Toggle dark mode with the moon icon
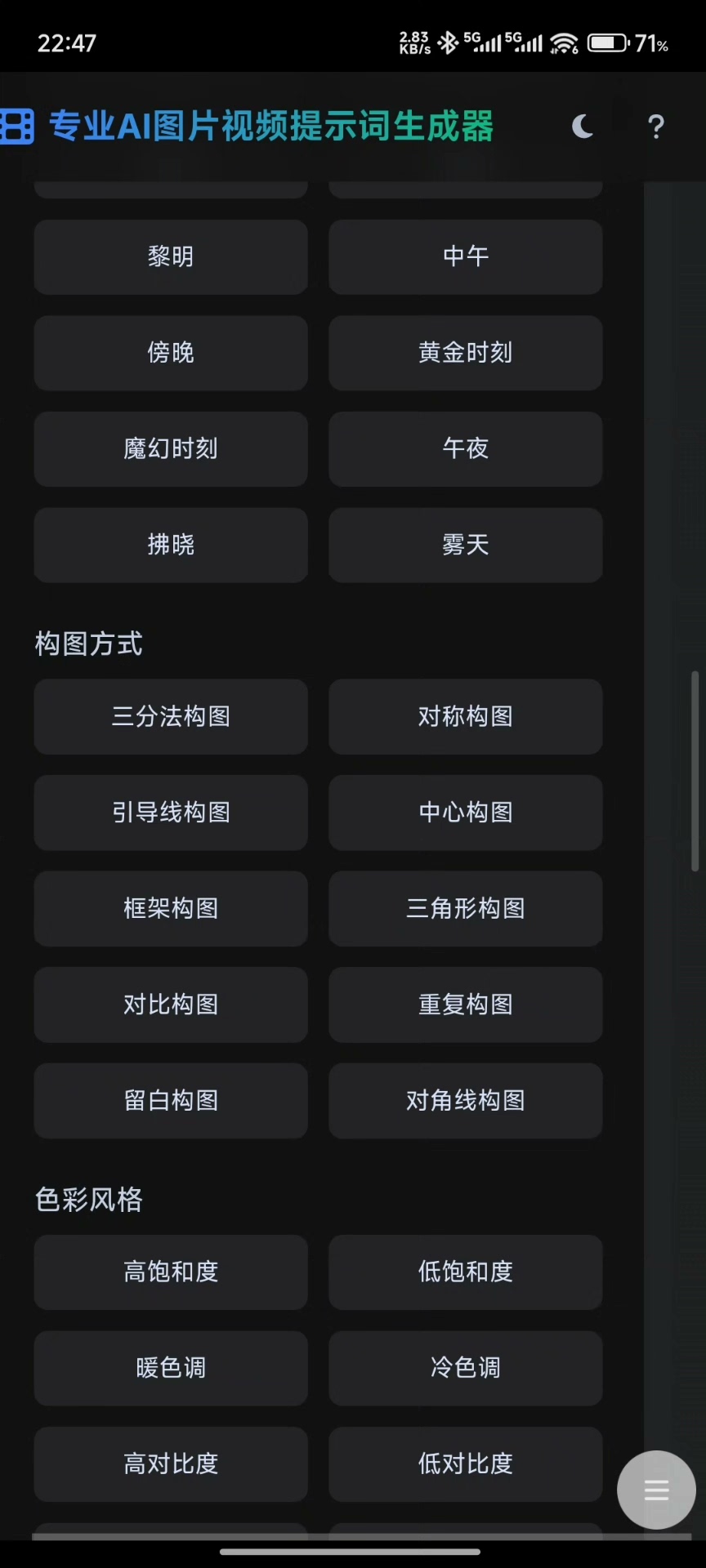This screenshot has width=706, height=1568. pyautogui.click(x=582, y=127)
